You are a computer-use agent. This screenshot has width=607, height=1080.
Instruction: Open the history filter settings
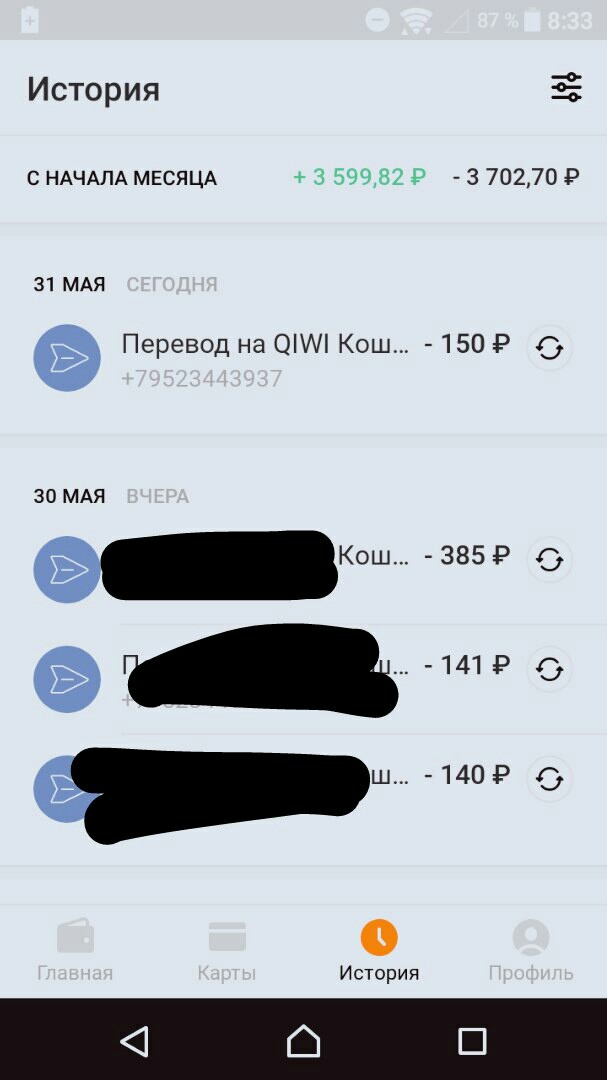(x=566, y=88)
